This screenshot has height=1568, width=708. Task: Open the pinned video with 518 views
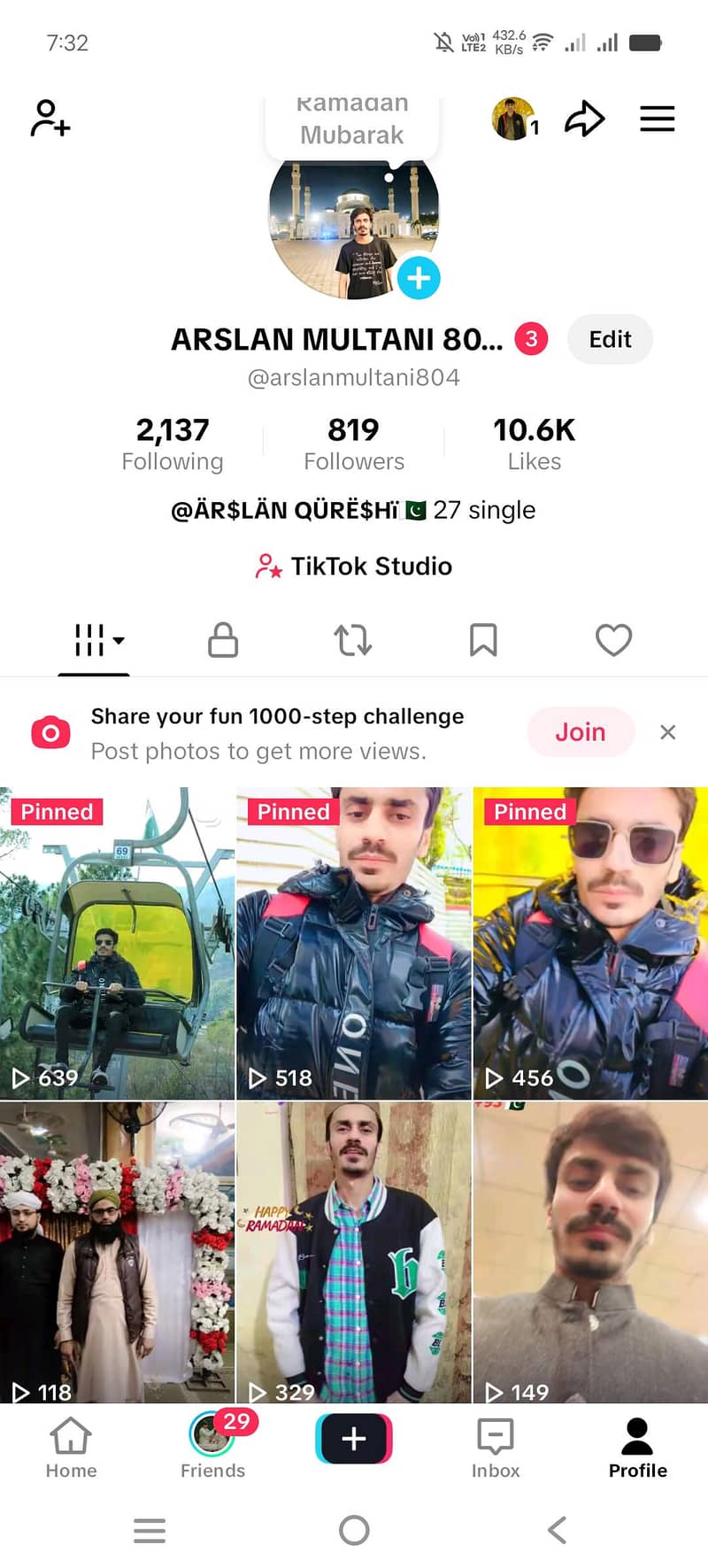click(x=353, y=943)
